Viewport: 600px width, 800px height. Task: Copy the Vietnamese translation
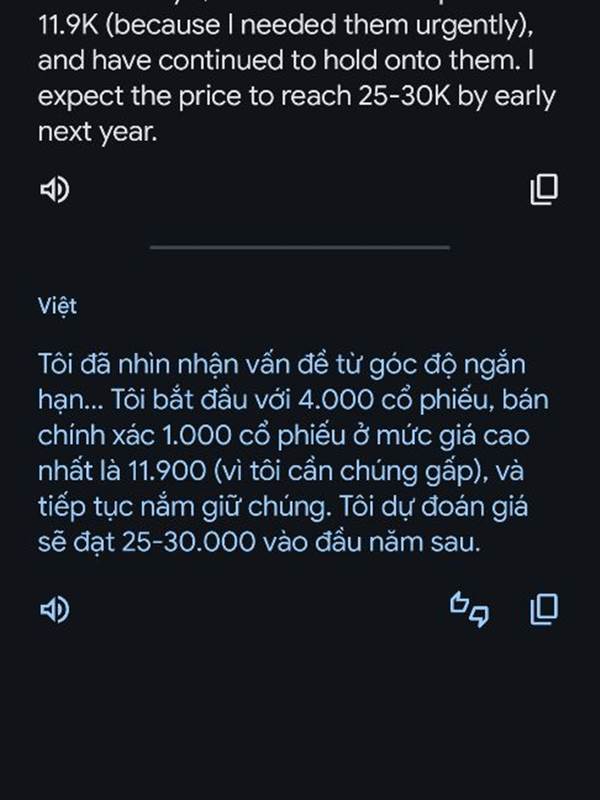(543, 609)
